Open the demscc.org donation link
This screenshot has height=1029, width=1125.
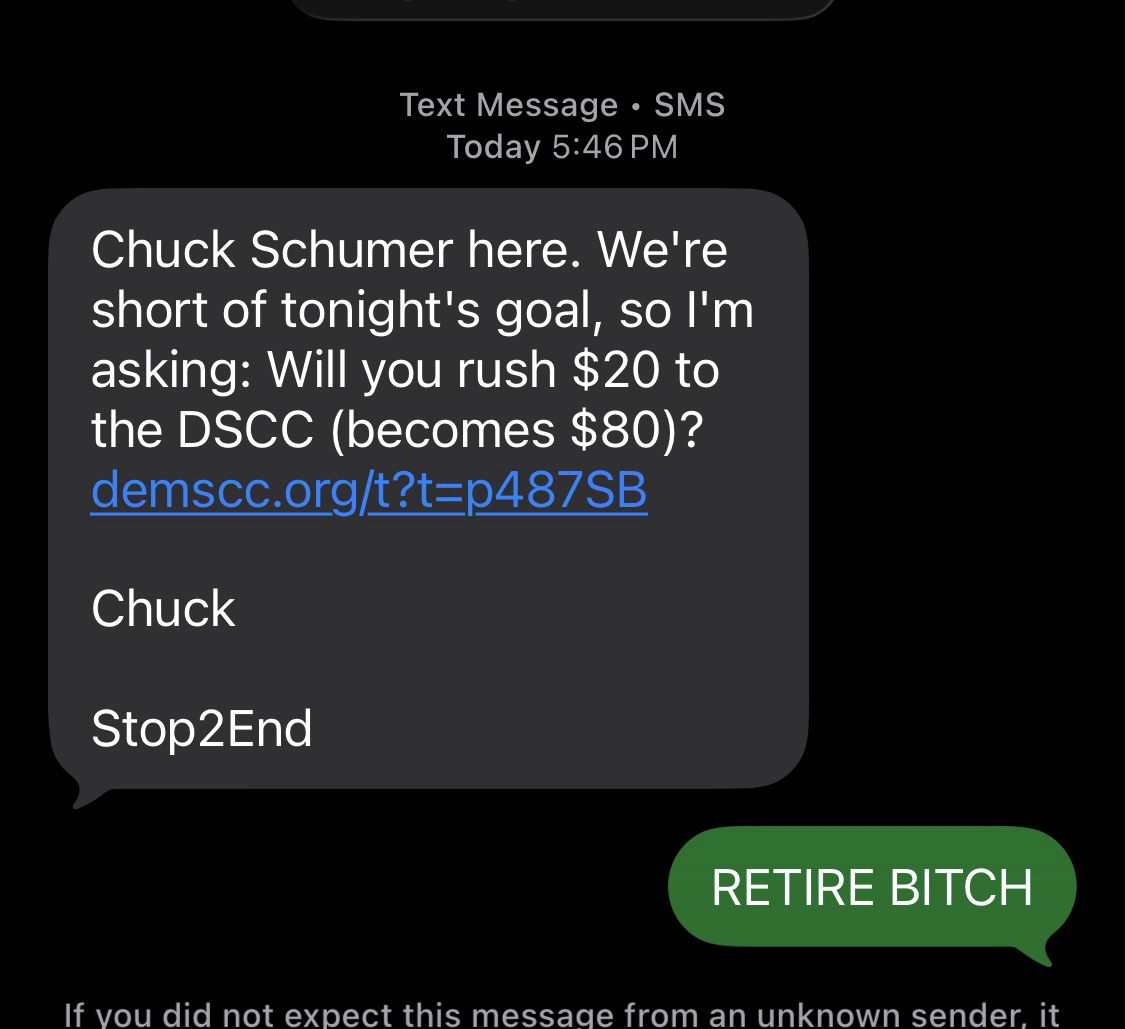[x=369, y=490]
